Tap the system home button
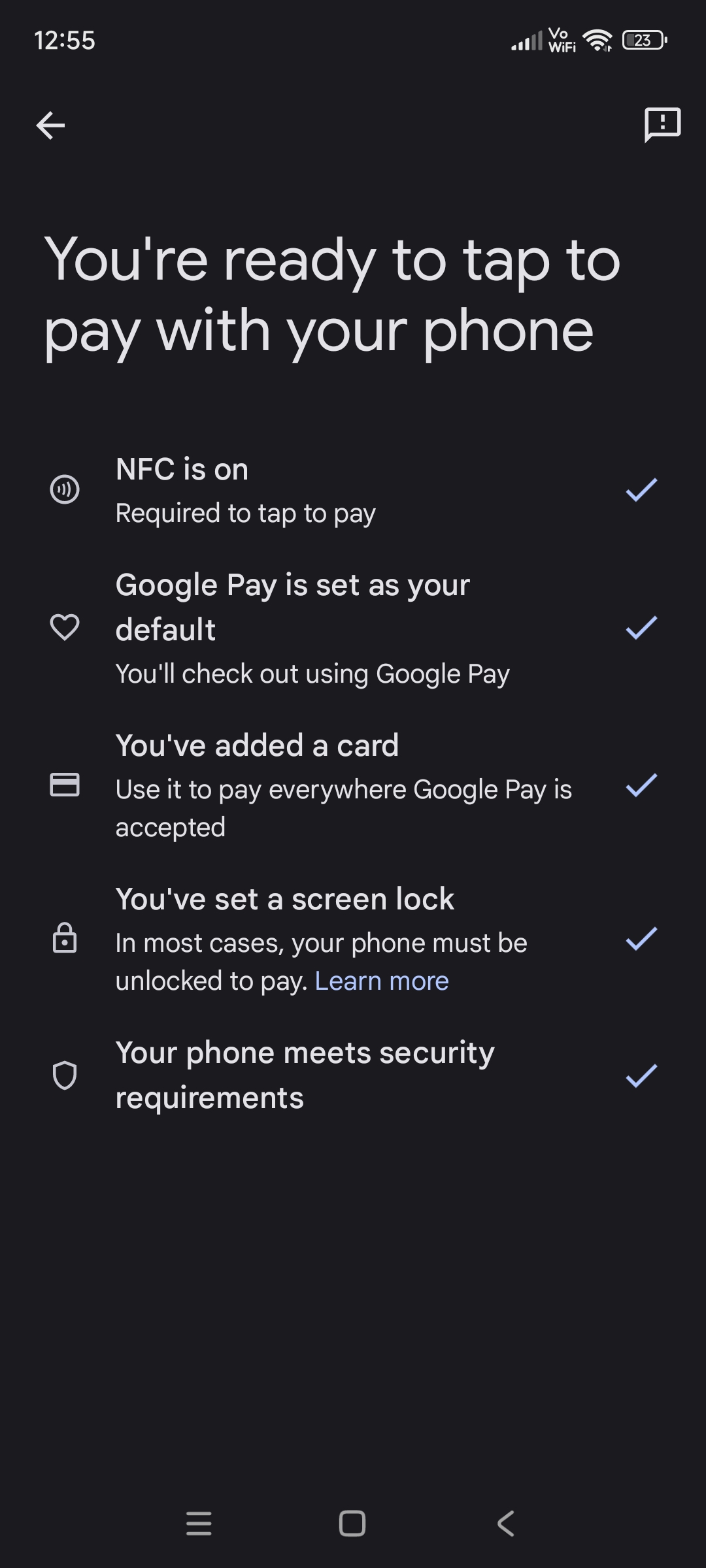Image resolution: width=706 pixels, height=1568 pixels. (352, 1524)
